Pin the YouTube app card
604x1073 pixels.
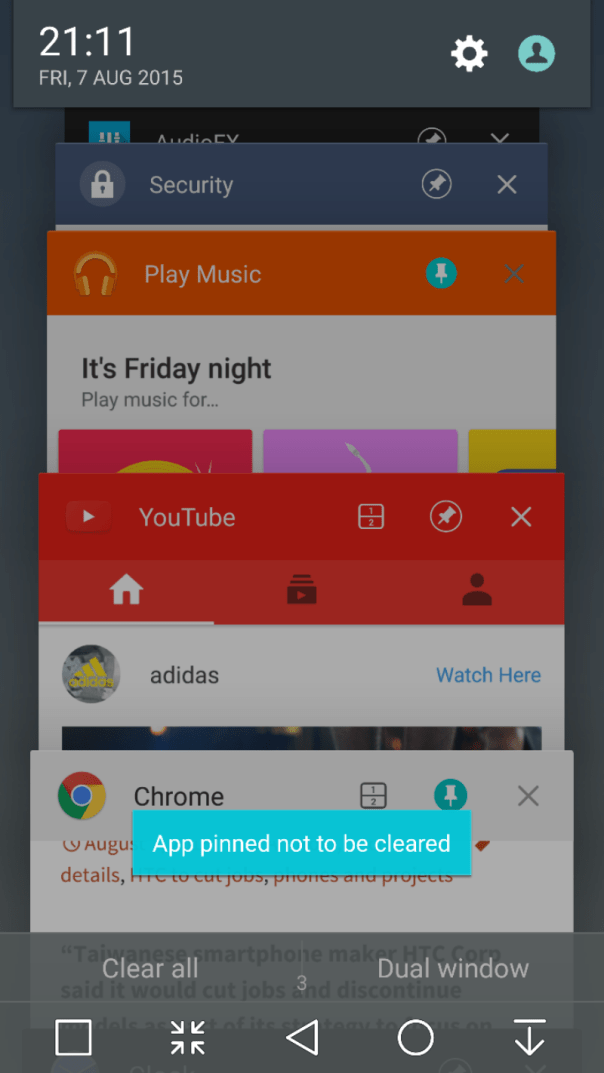coord(446,517)
